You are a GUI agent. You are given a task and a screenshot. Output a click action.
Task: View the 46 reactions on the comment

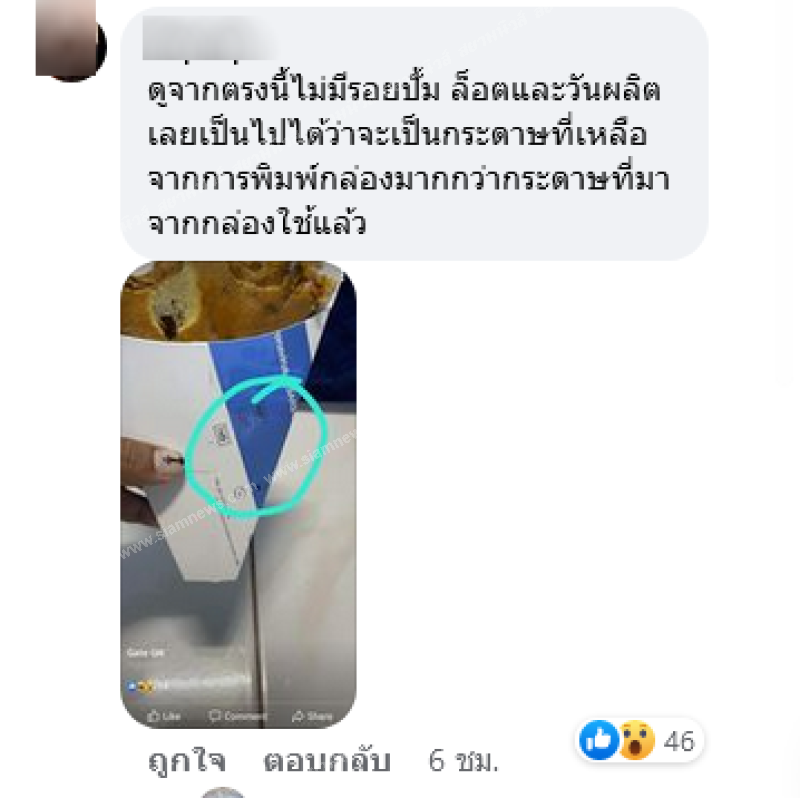click(x=640, y=740)
